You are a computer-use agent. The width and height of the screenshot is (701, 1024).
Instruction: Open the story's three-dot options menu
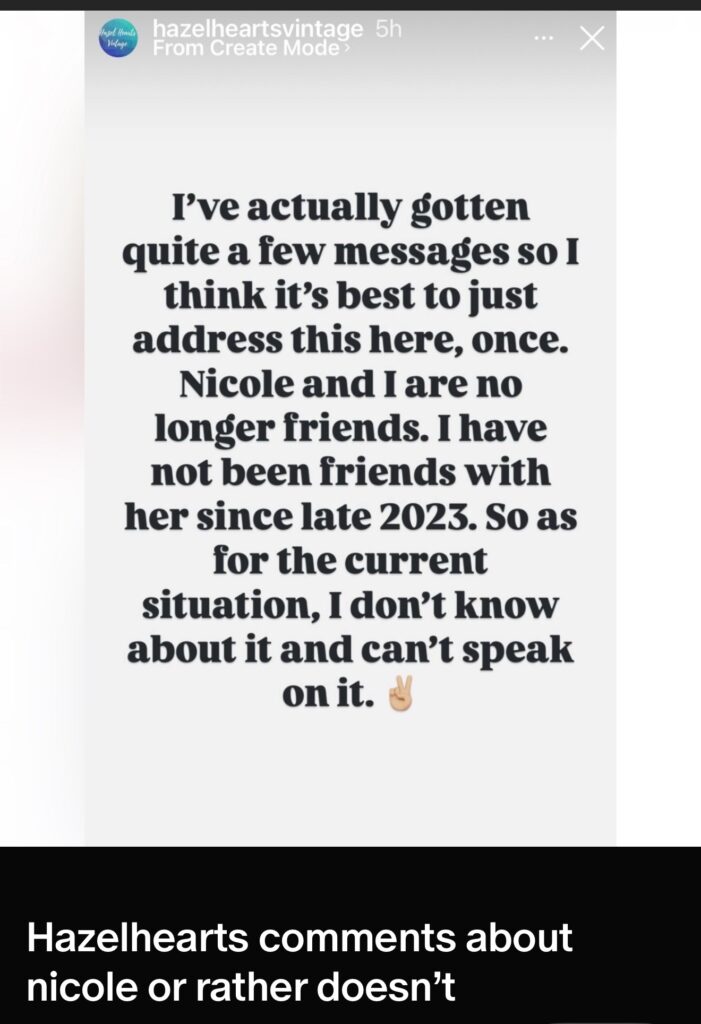click(x=543, y=39)
